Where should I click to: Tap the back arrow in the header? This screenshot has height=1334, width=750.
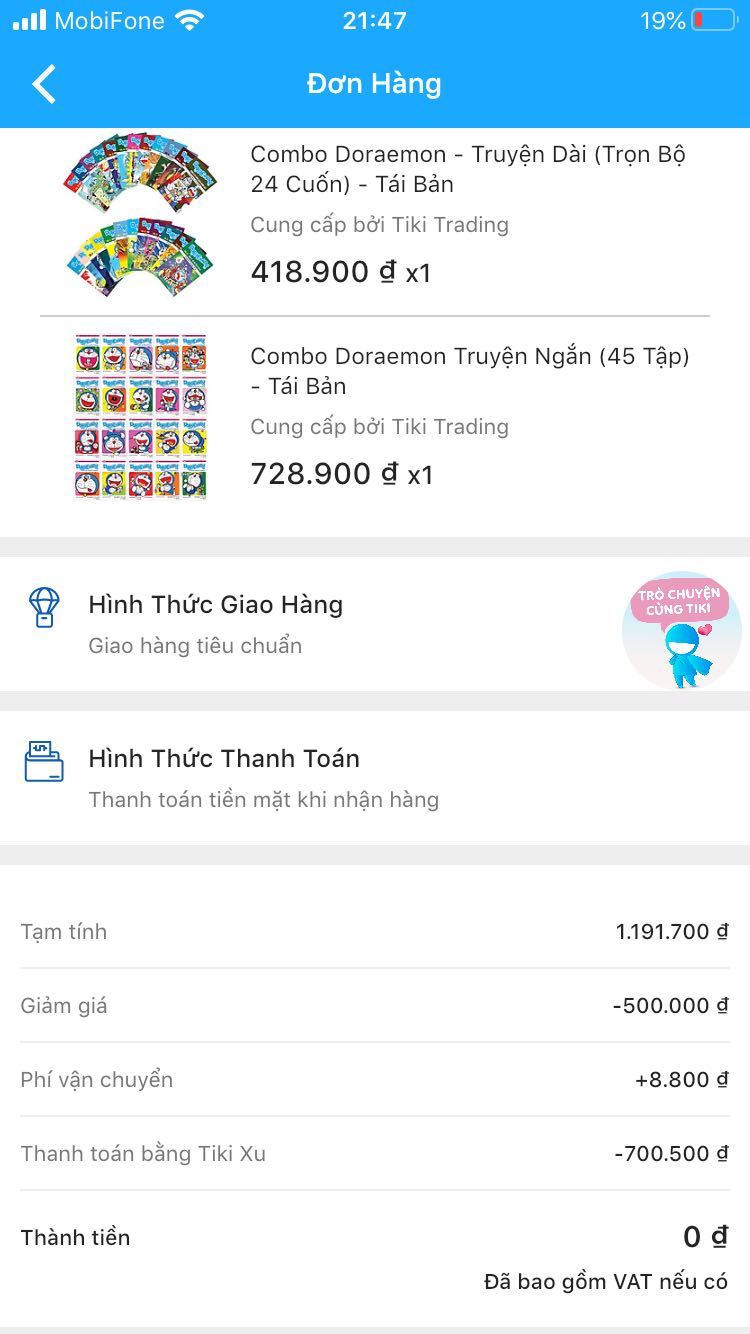[x=42, y=84]
